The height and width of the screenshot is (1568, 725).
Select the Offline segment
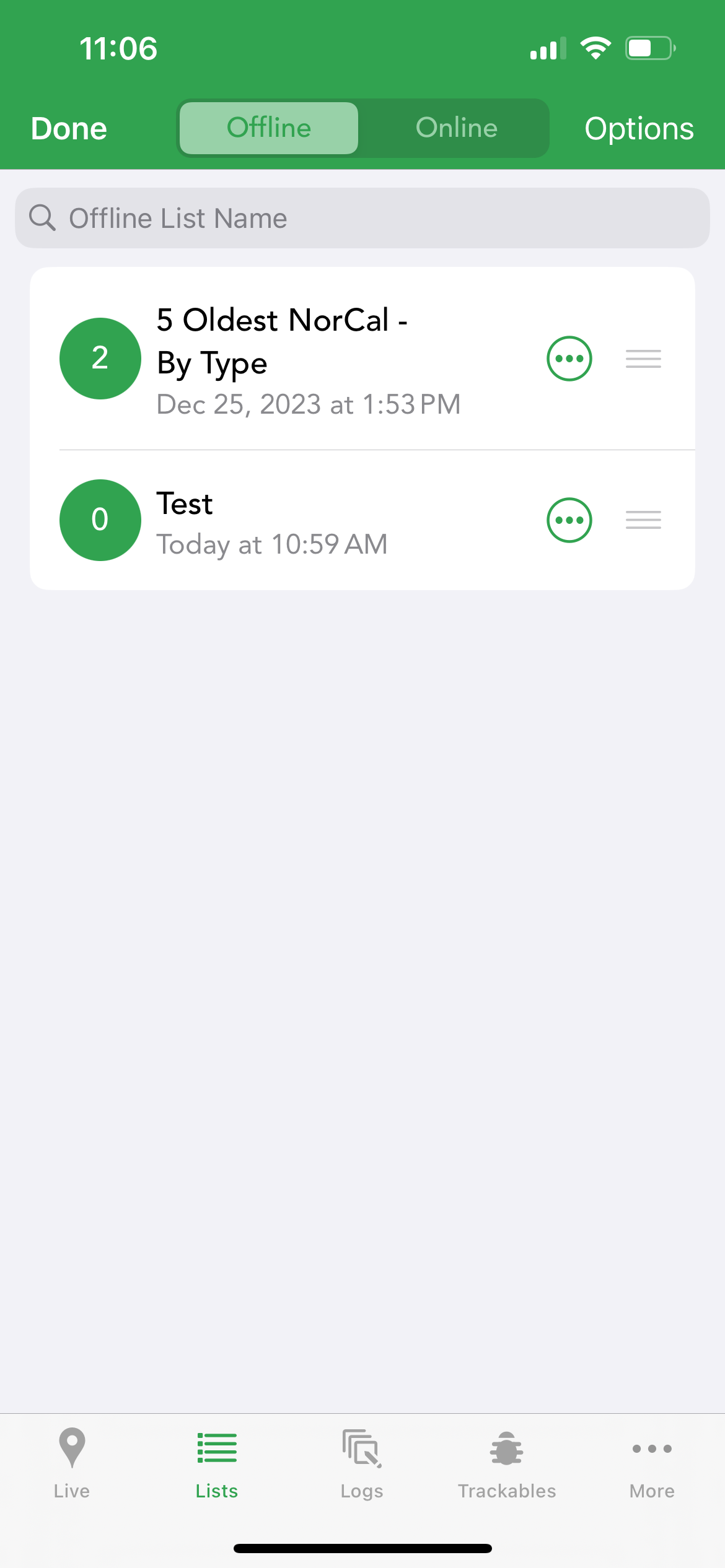point(269,128)
